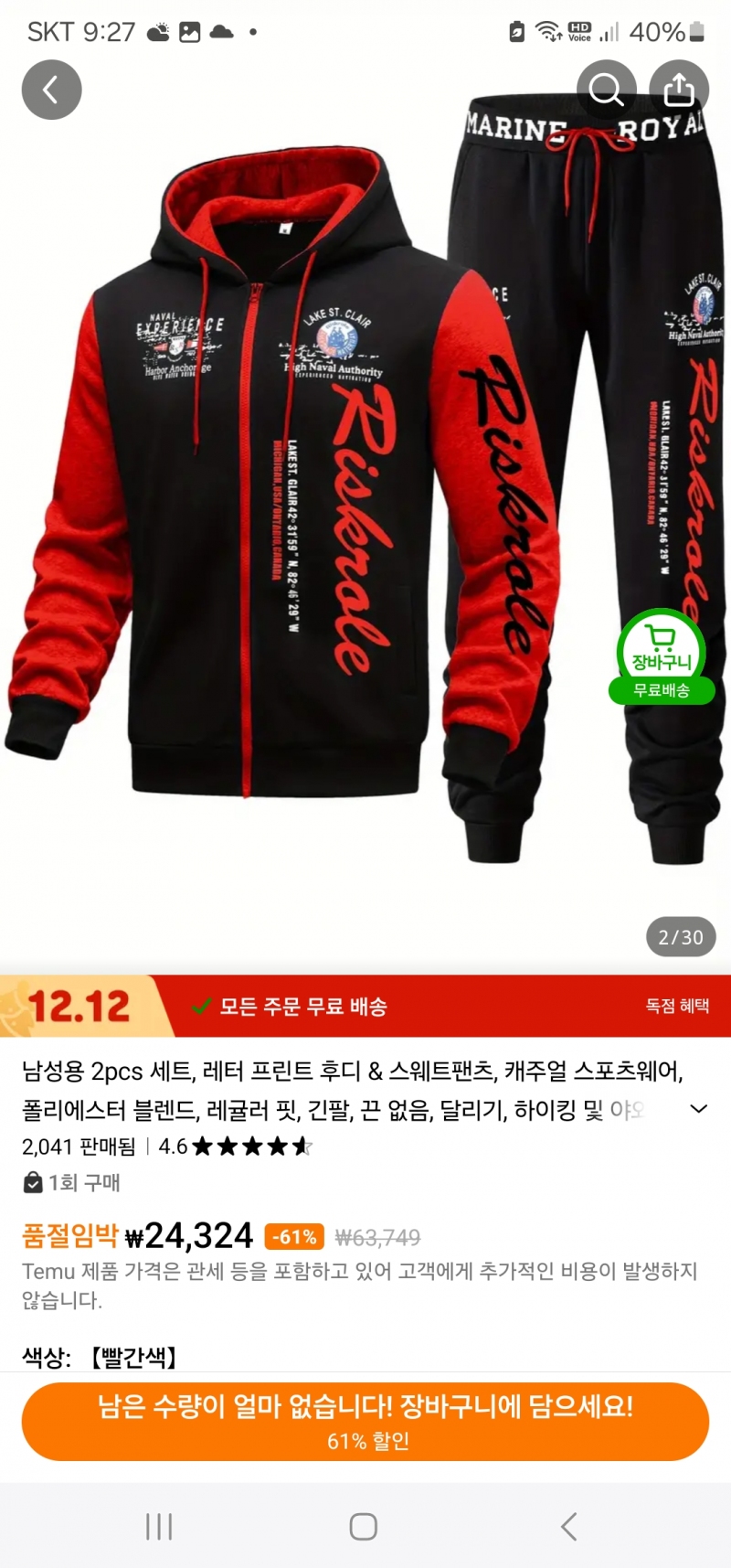Go back using the top-left arrow
This screenshot has width=731, height=1568.
coord(51,90)
